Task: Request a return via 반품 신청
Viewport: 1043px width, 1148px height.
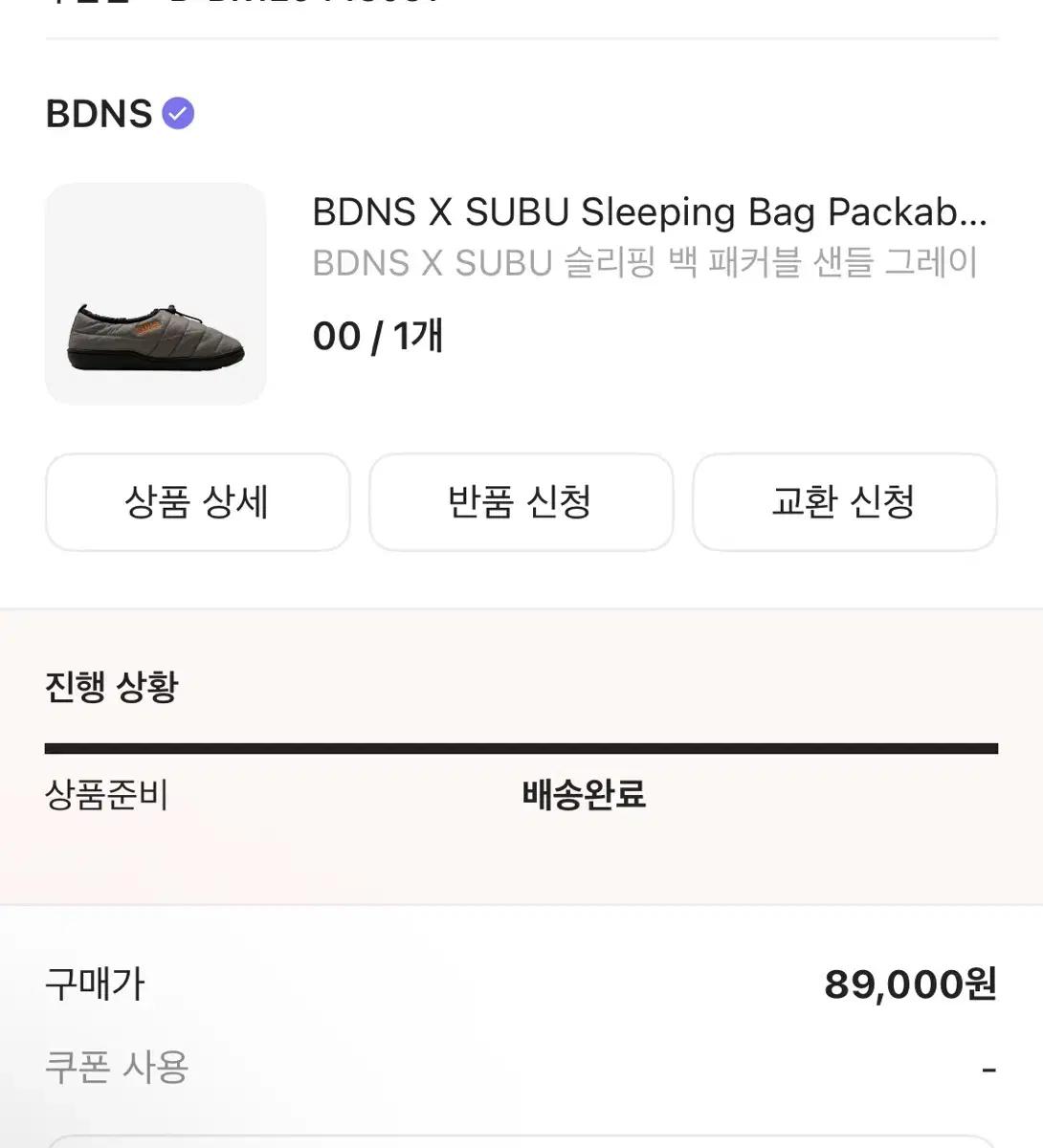Action: pos(521,502)
